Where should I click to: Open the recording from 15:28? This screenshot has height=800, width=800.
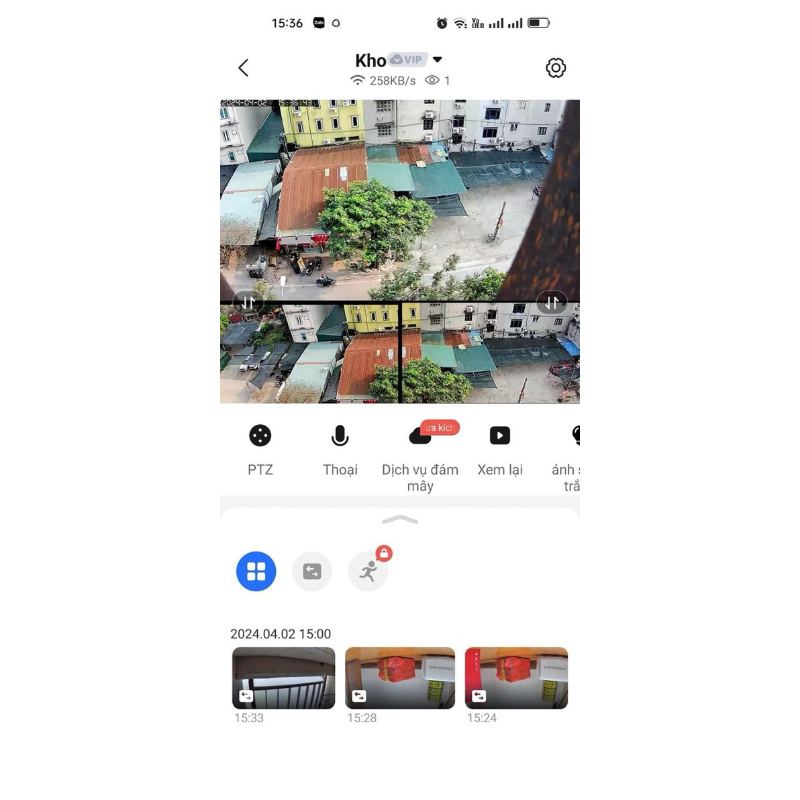tap(399, 678)
